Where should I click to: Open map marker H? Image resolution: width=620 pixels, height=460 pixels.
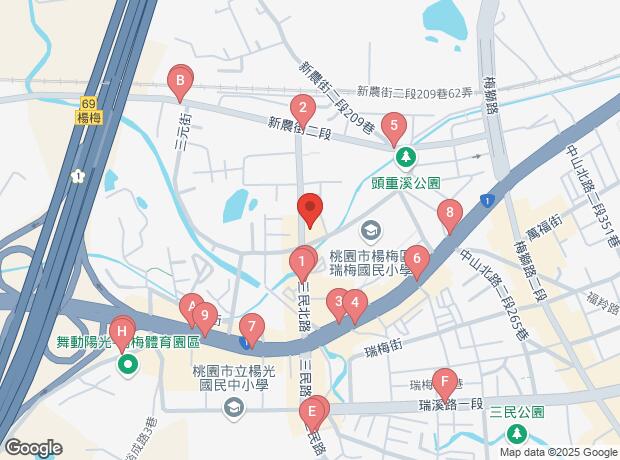(122, 331)
